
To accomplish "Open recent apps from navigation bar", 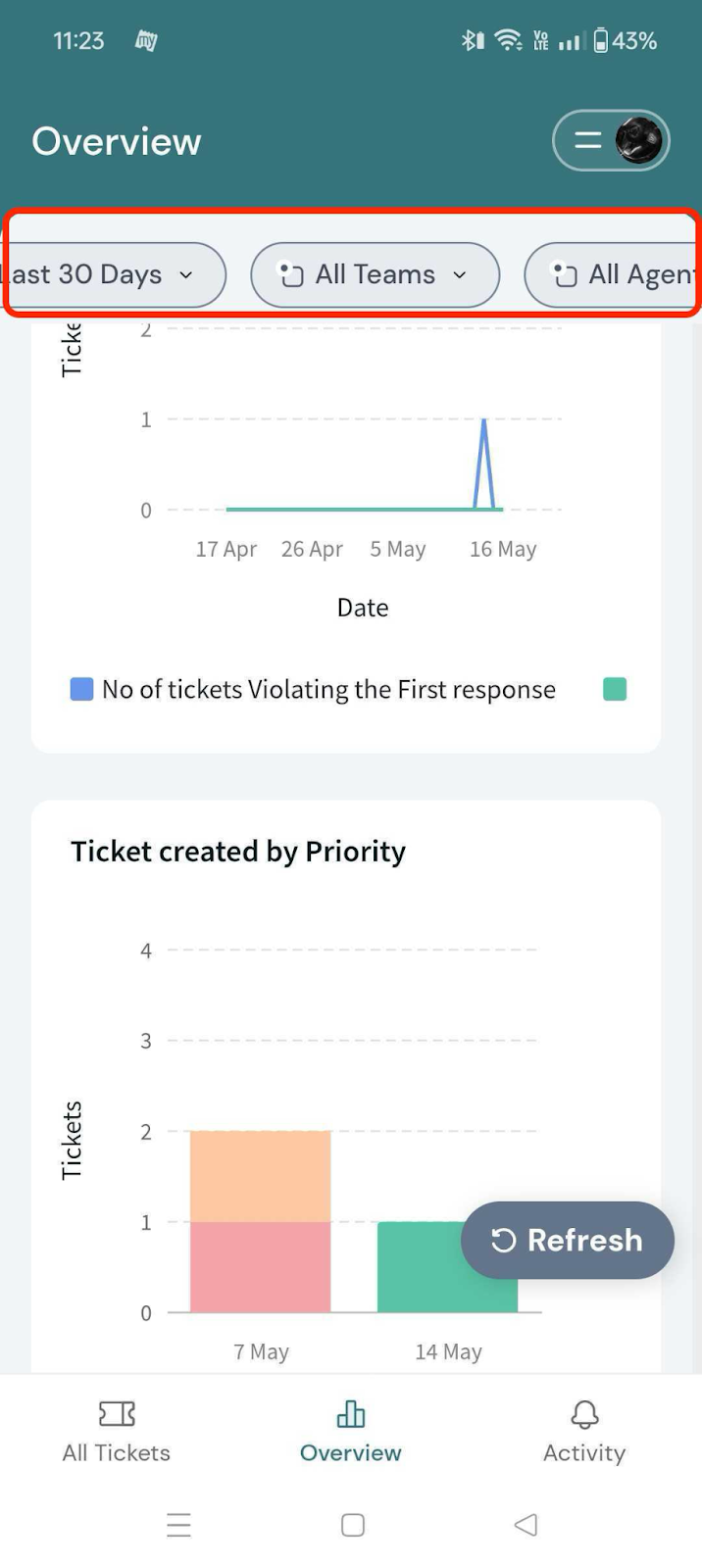I will click(178, 1525).
